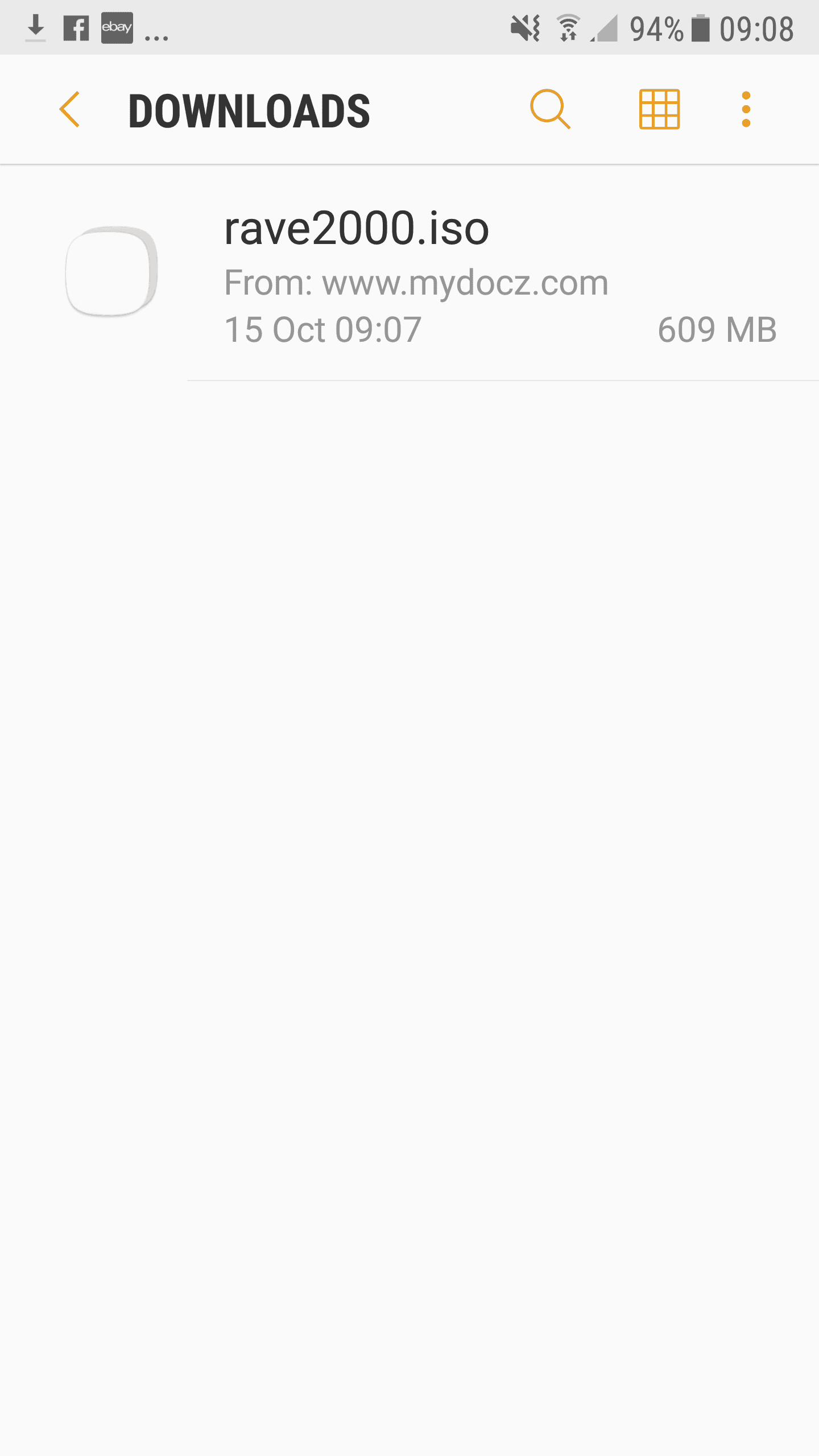This screenshot has height=1456, width=819.
Task: Switch to grid view
Action: 659,109
